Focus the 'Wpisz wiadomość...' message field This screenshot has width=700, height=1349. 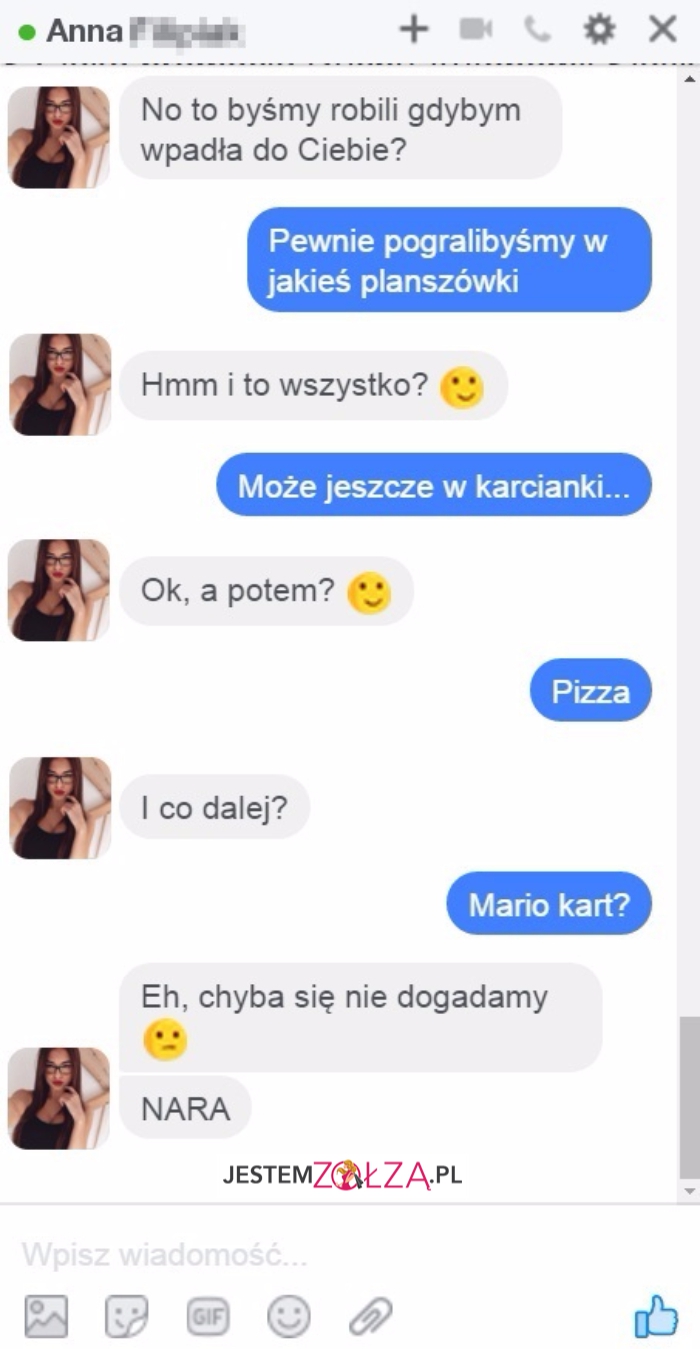click(300, 1254)
